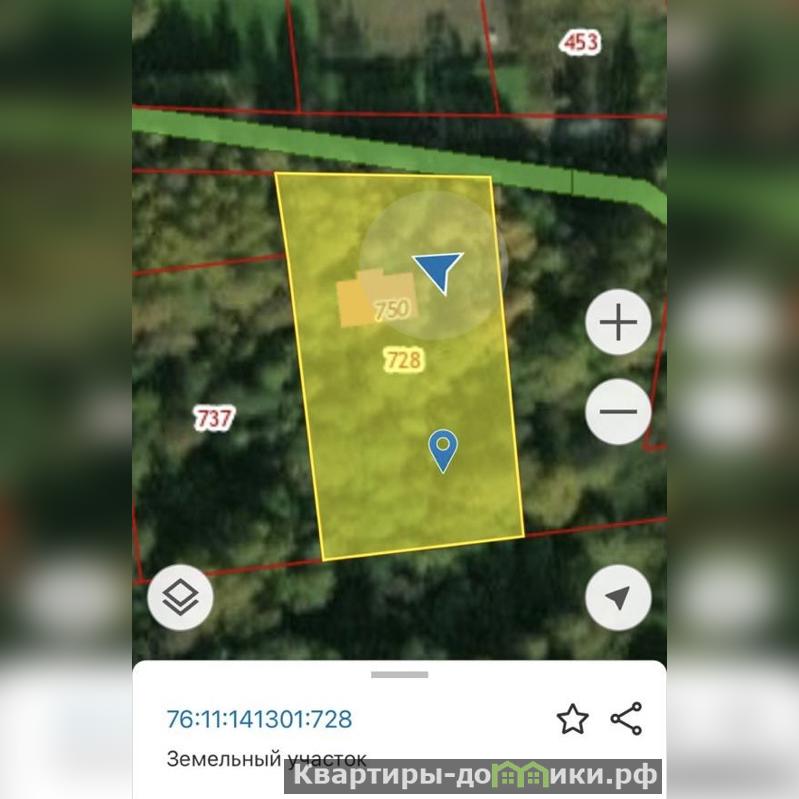799x799 pixels.
Task: Zoom out on the map
Action: pyautogui.click(x=618, y=411)
